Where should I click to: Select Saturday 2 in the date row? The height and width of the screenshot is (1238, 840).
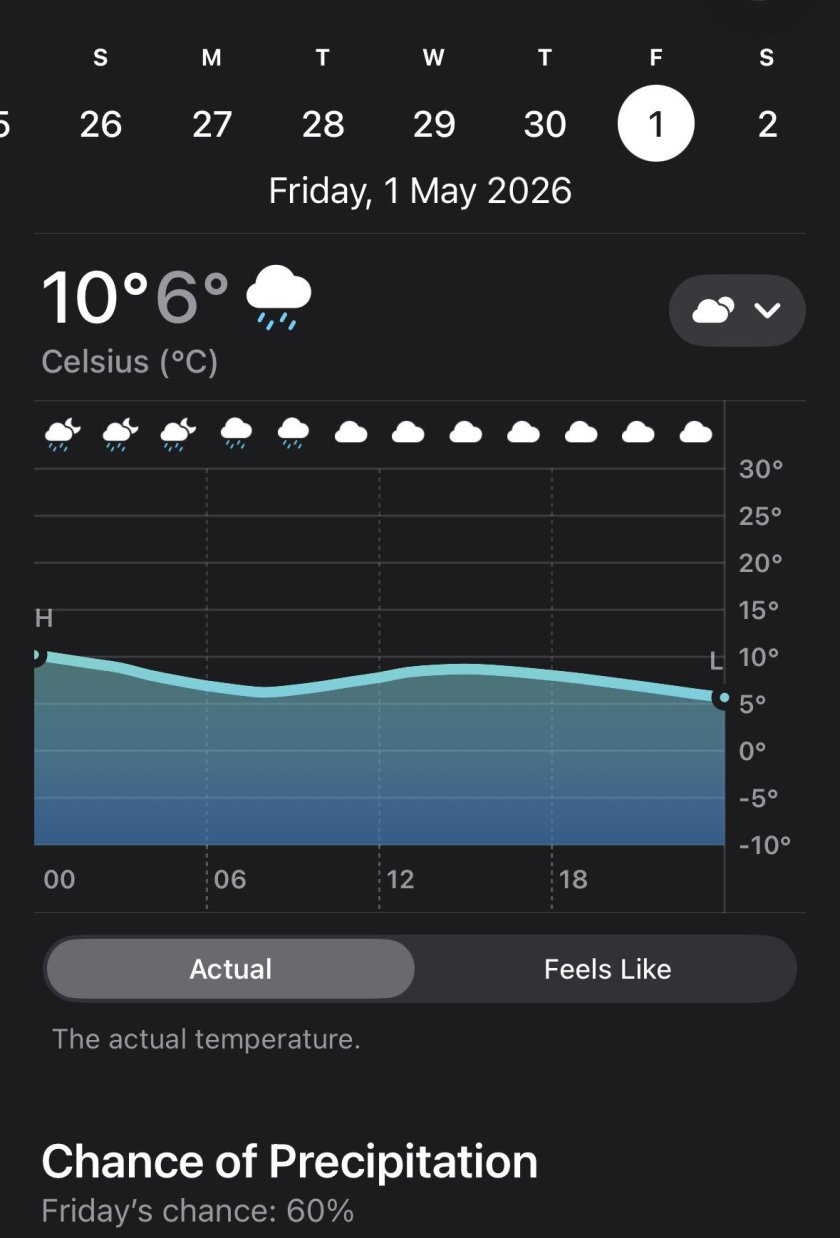767,124
